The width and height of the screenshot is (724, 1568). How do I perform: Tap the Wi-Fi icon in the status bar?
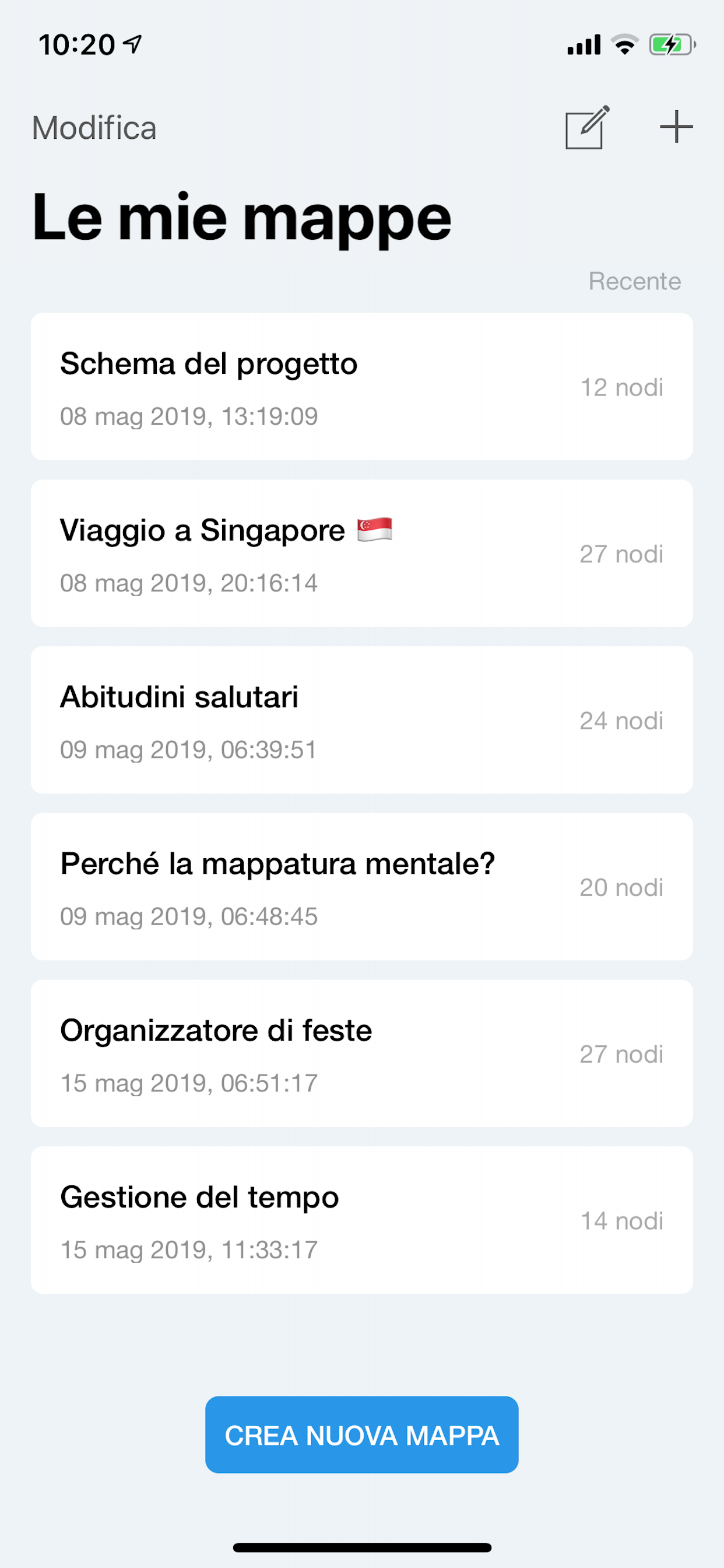tap(624, 43)
